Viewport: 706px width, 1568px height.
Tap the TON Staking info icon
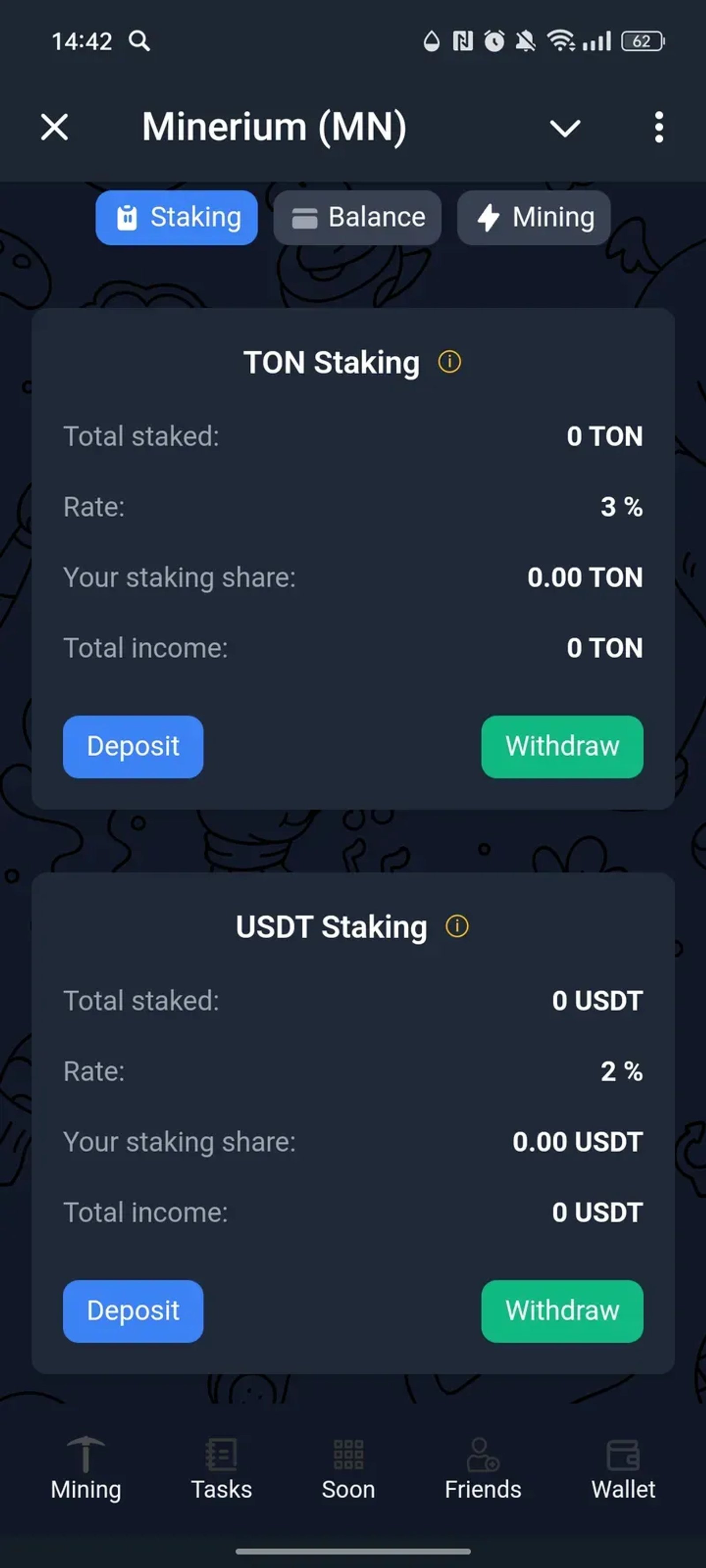(x=449, y=362)
